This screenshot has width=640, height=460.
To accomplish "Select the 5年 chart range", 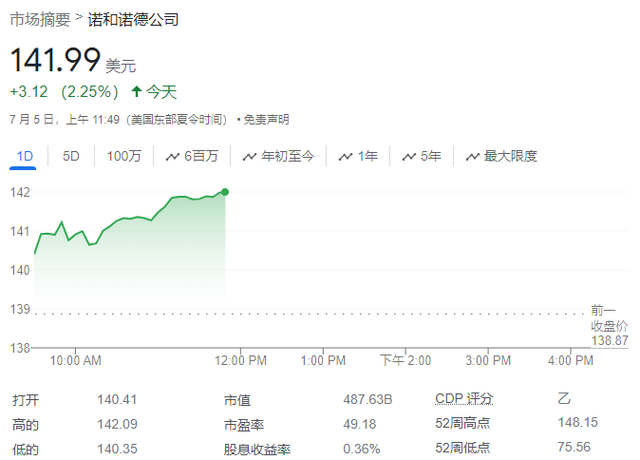I will tap(421, 156).
